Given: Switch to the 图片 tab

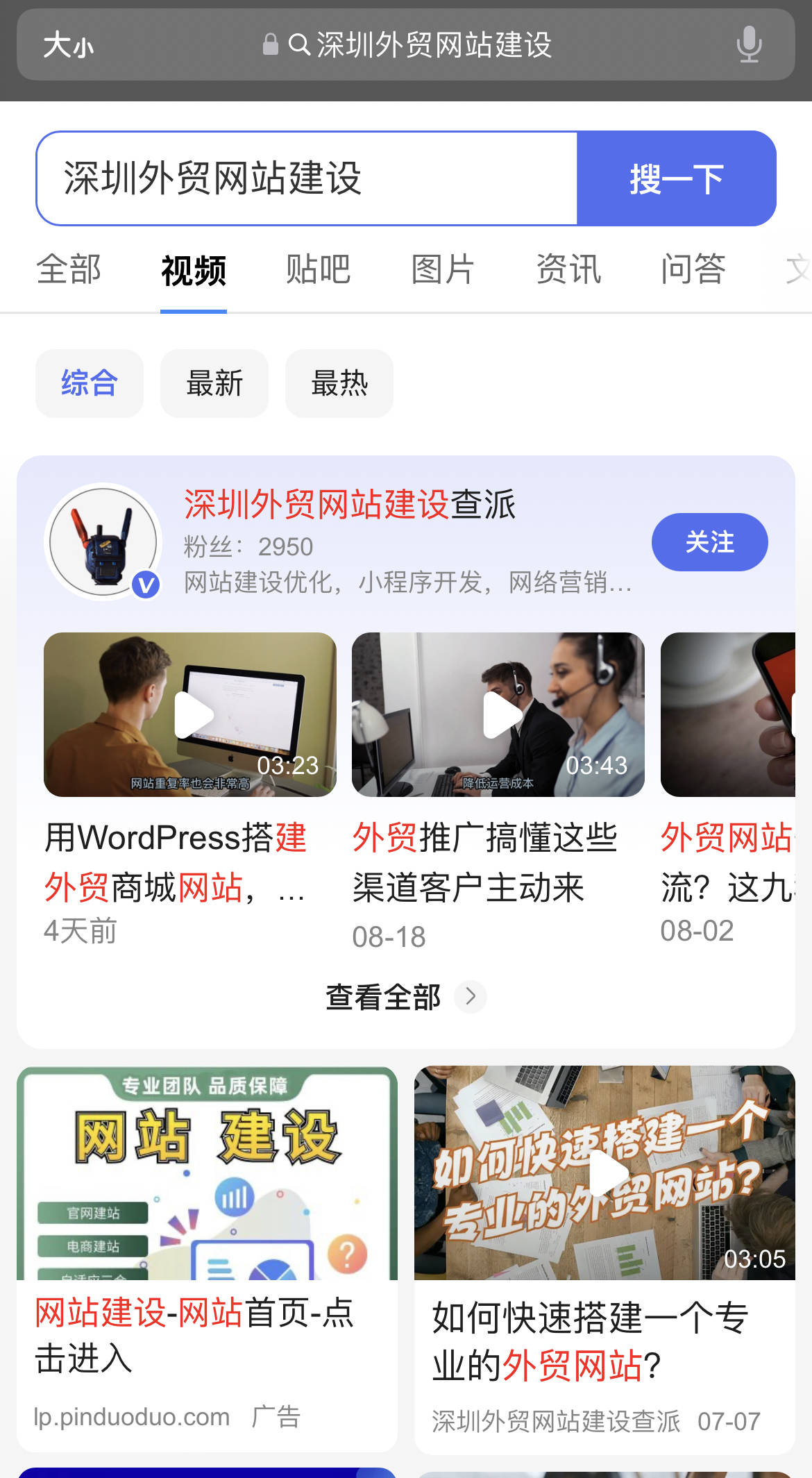Looking at the screenshot, I should tap(443, 270).
